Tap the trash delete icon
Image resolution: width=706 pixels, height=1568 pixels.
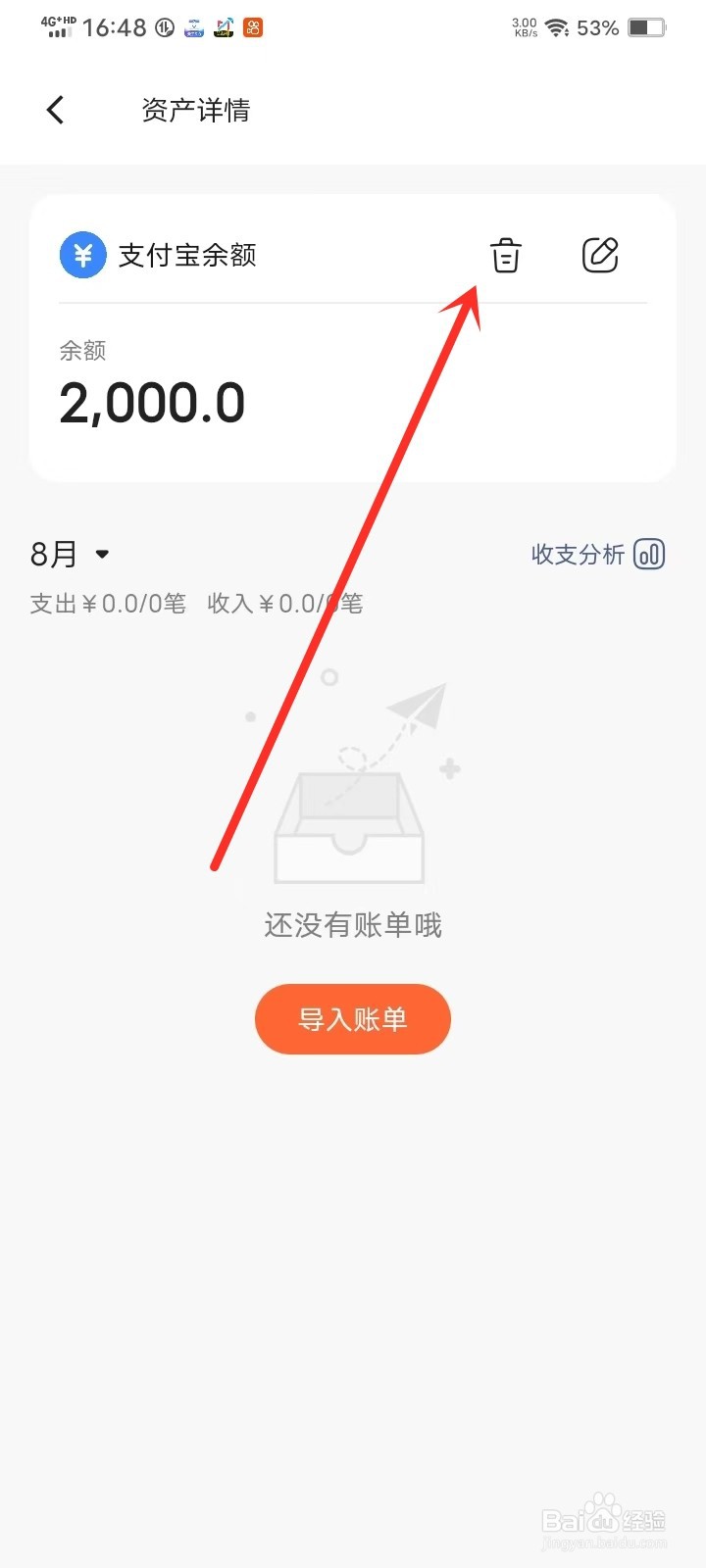click(x=504, y=256)
